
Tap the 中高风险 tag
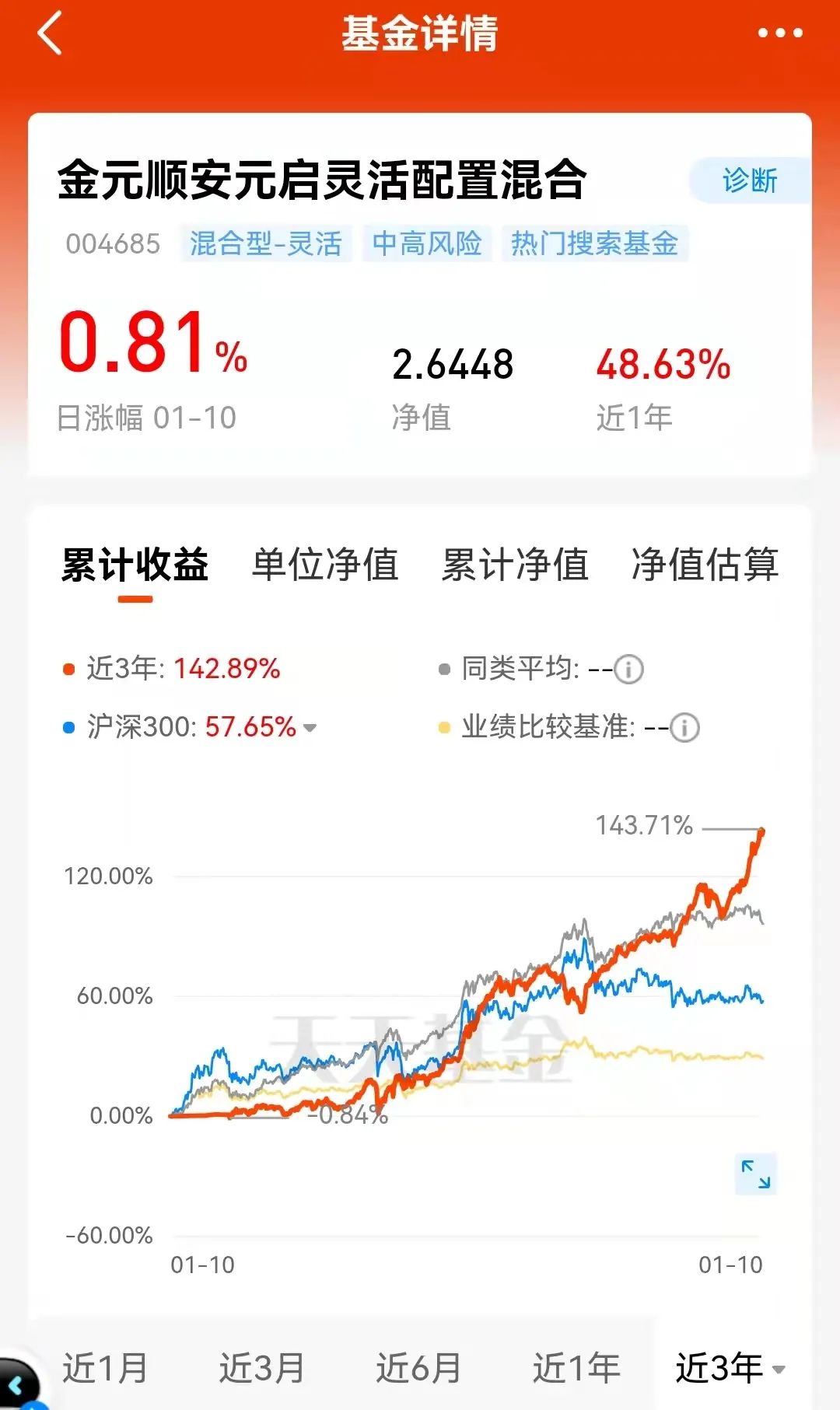[427, 243]
